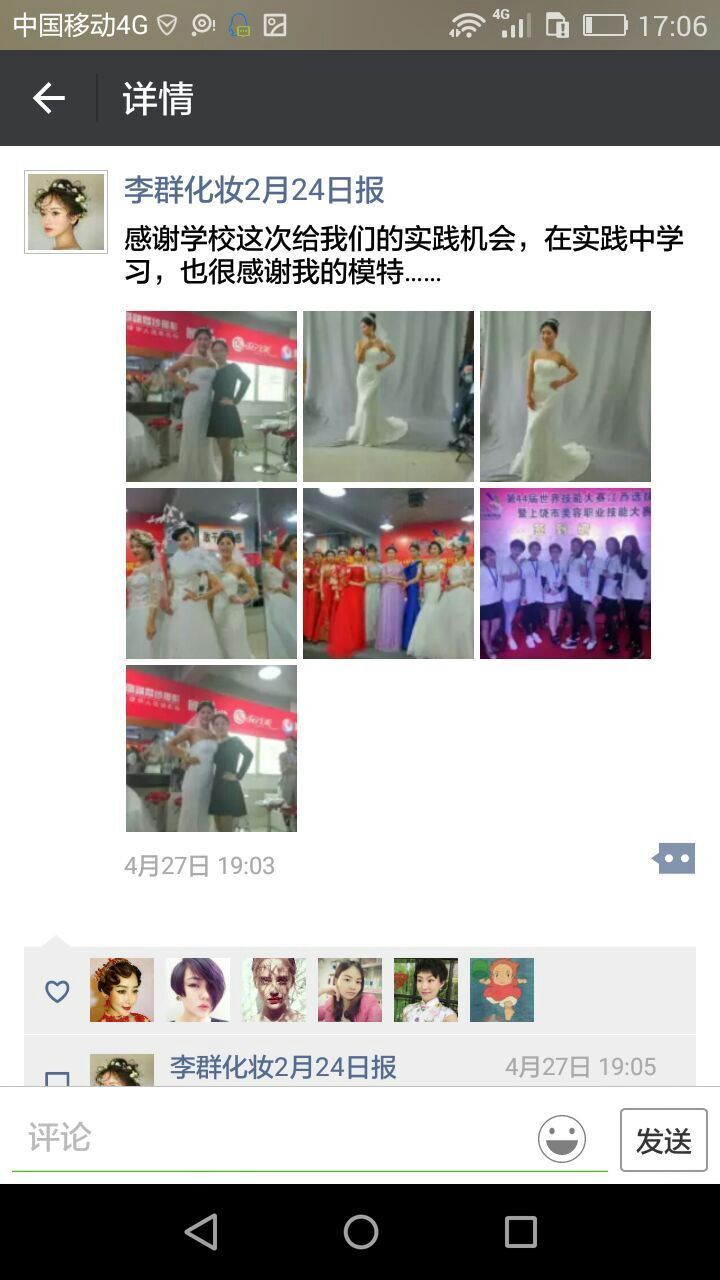
Task: View first photo of bride with woman in black
Action: (211, 396)
